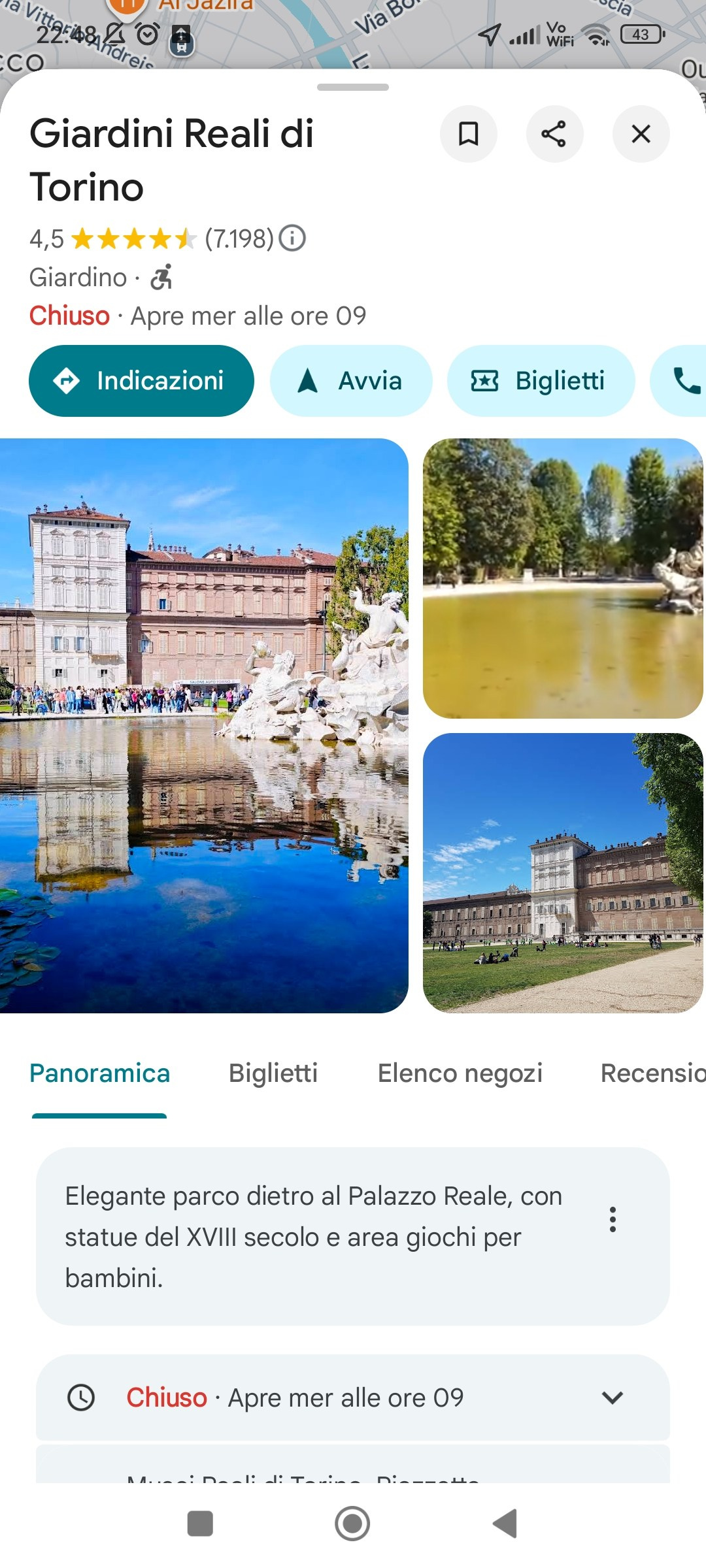Tap the navigation arrow icon on Avvia
Viewport: 706px width, 1568px height.
[308, 380]
